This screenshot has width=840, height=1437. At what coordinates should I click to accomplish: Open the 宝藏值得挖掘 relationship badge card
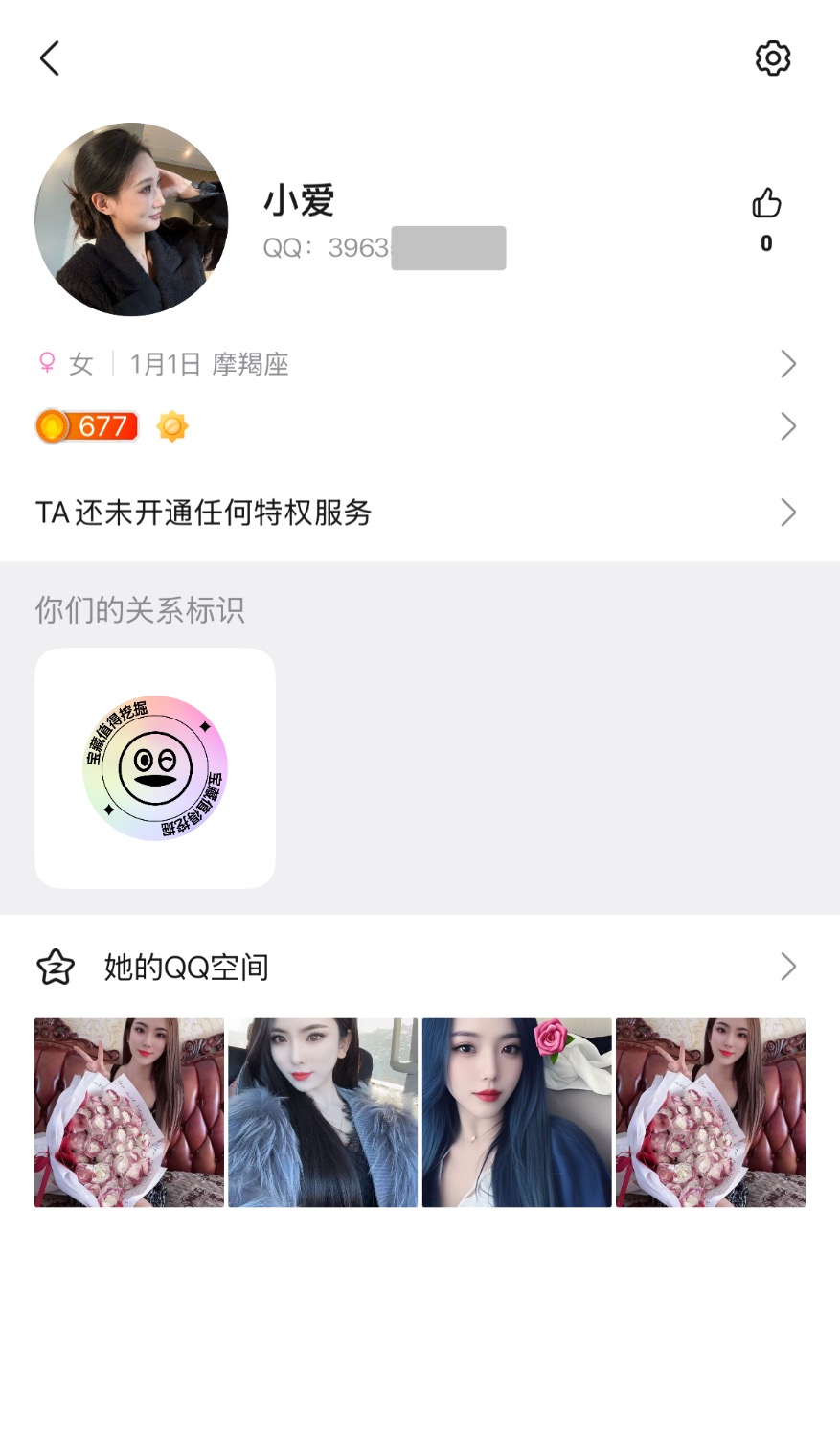pos(155,768)
